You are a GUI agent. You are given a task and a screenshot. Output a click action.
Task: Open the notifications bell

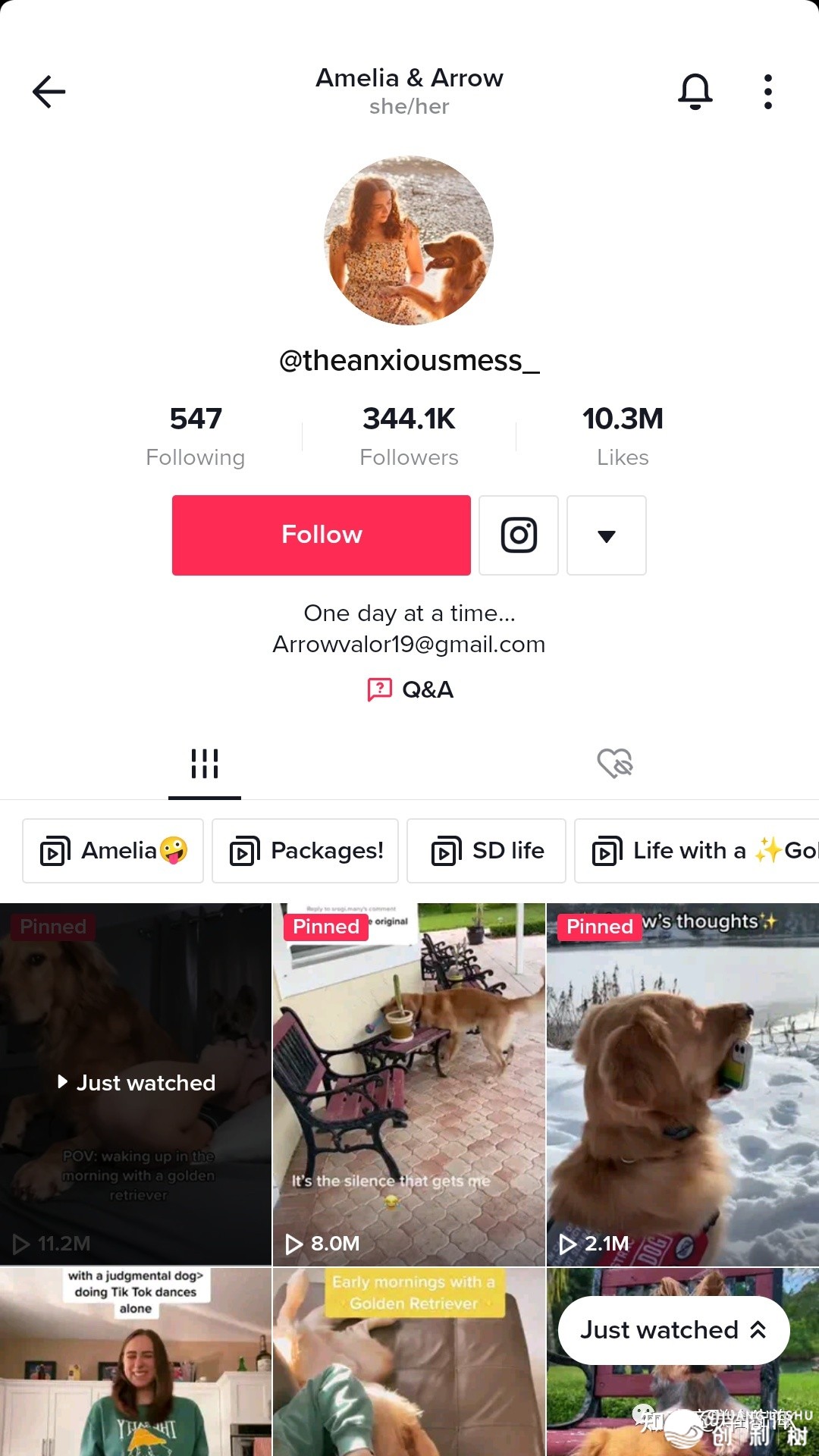tap(695, 92)
